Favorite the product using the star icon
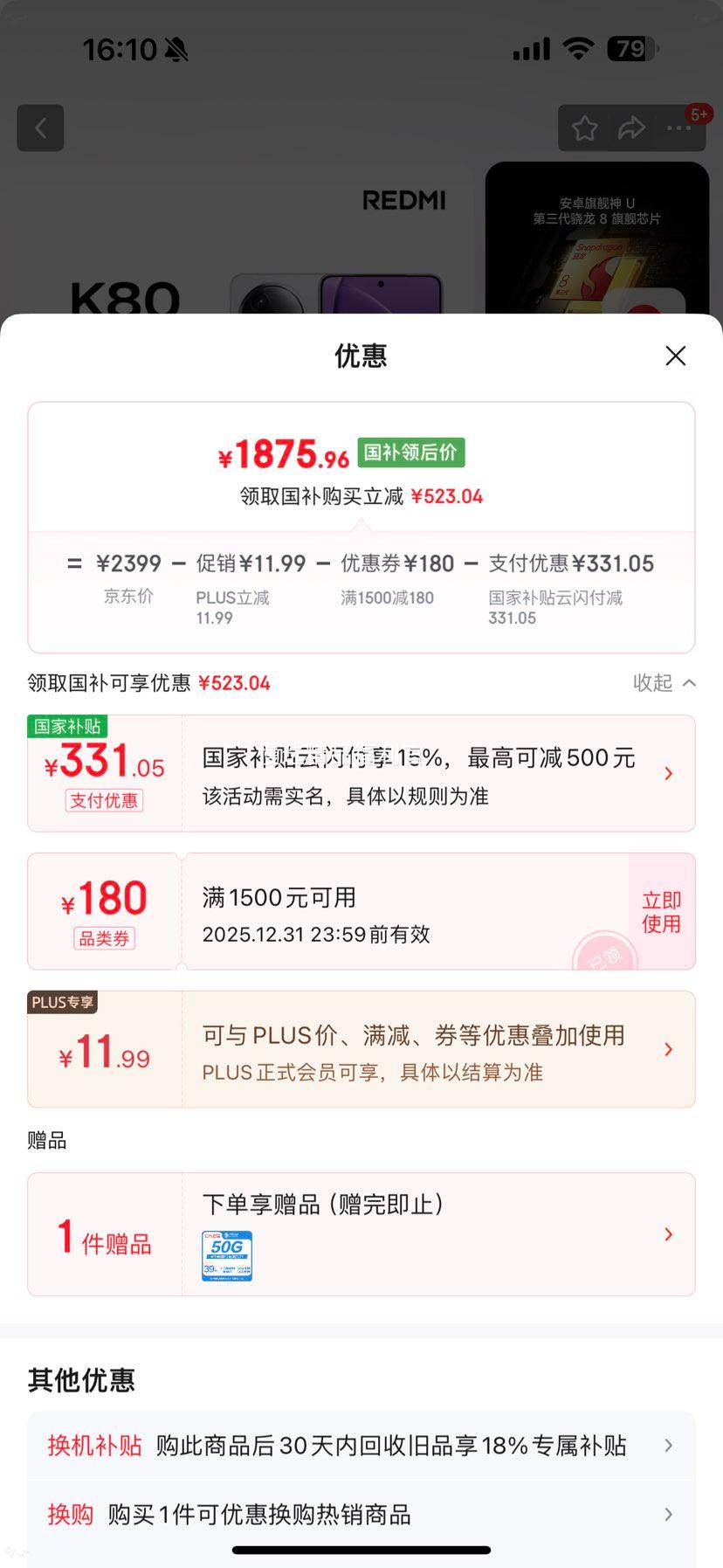 click(x=583, y=128)
